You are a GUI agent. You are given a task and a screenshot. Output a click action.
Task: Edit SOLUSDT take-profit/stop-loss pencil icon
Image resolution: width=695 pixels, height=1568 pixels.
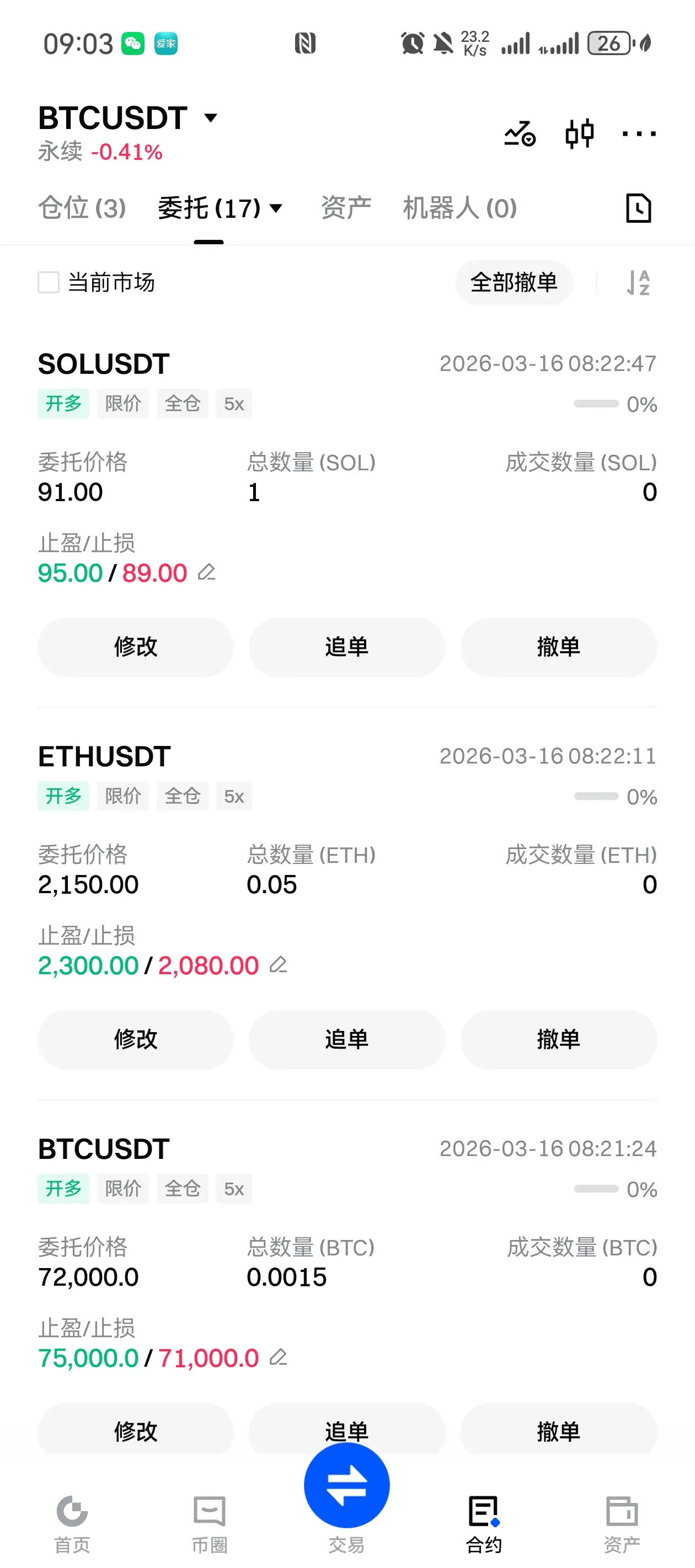coord(206,573)
